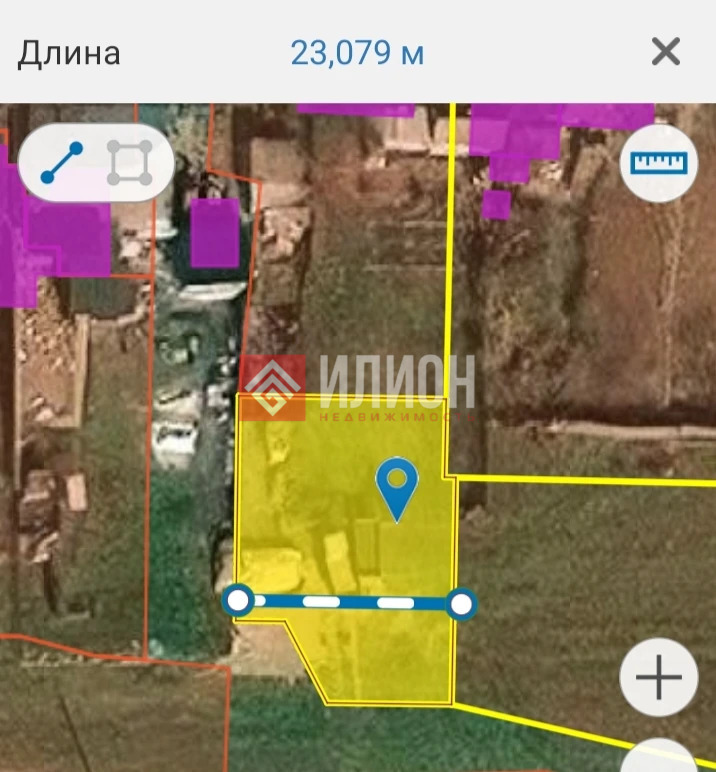Select the left endpoint of measuring line

(x=238, y=600)
